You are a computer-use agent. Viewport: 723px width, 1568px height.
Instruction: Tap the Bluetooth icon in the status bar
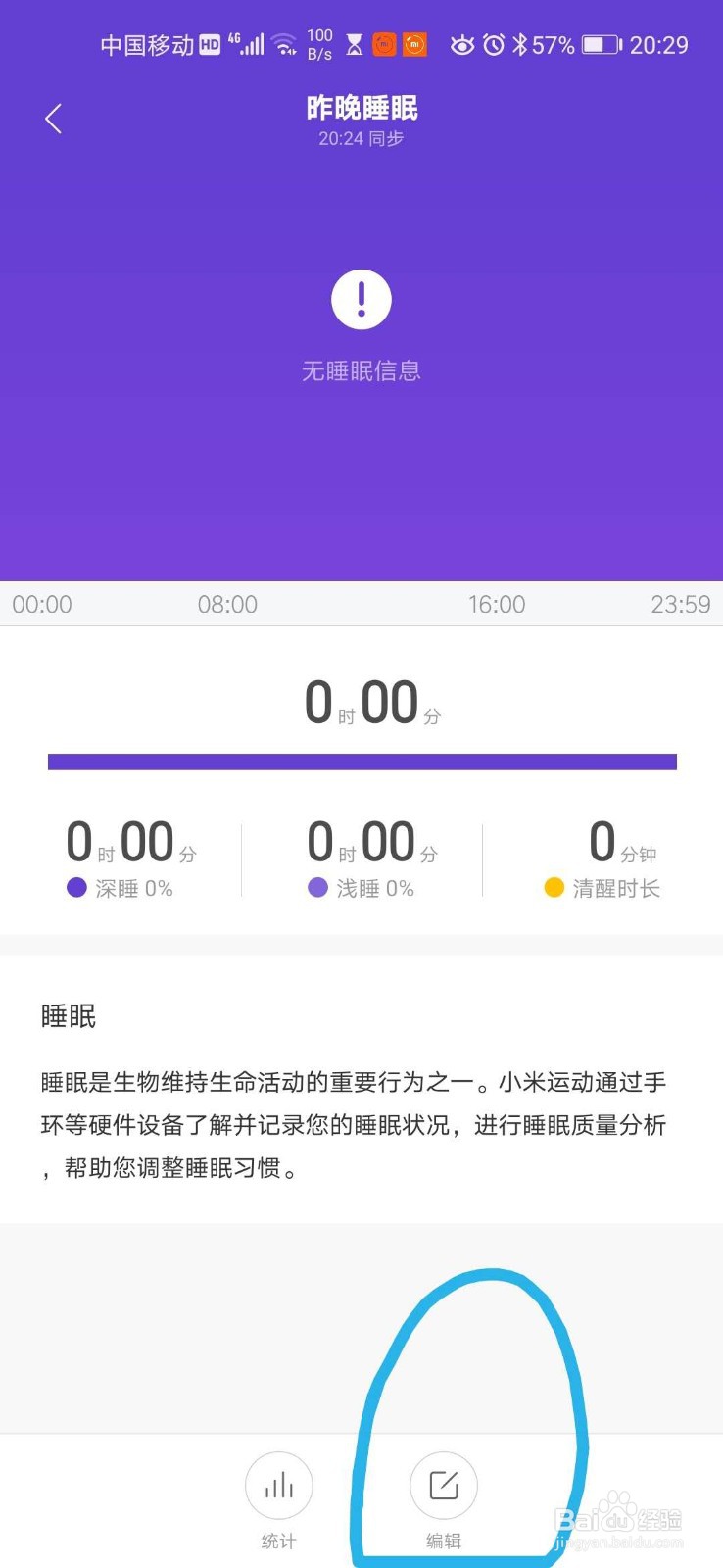coord(522,44)
